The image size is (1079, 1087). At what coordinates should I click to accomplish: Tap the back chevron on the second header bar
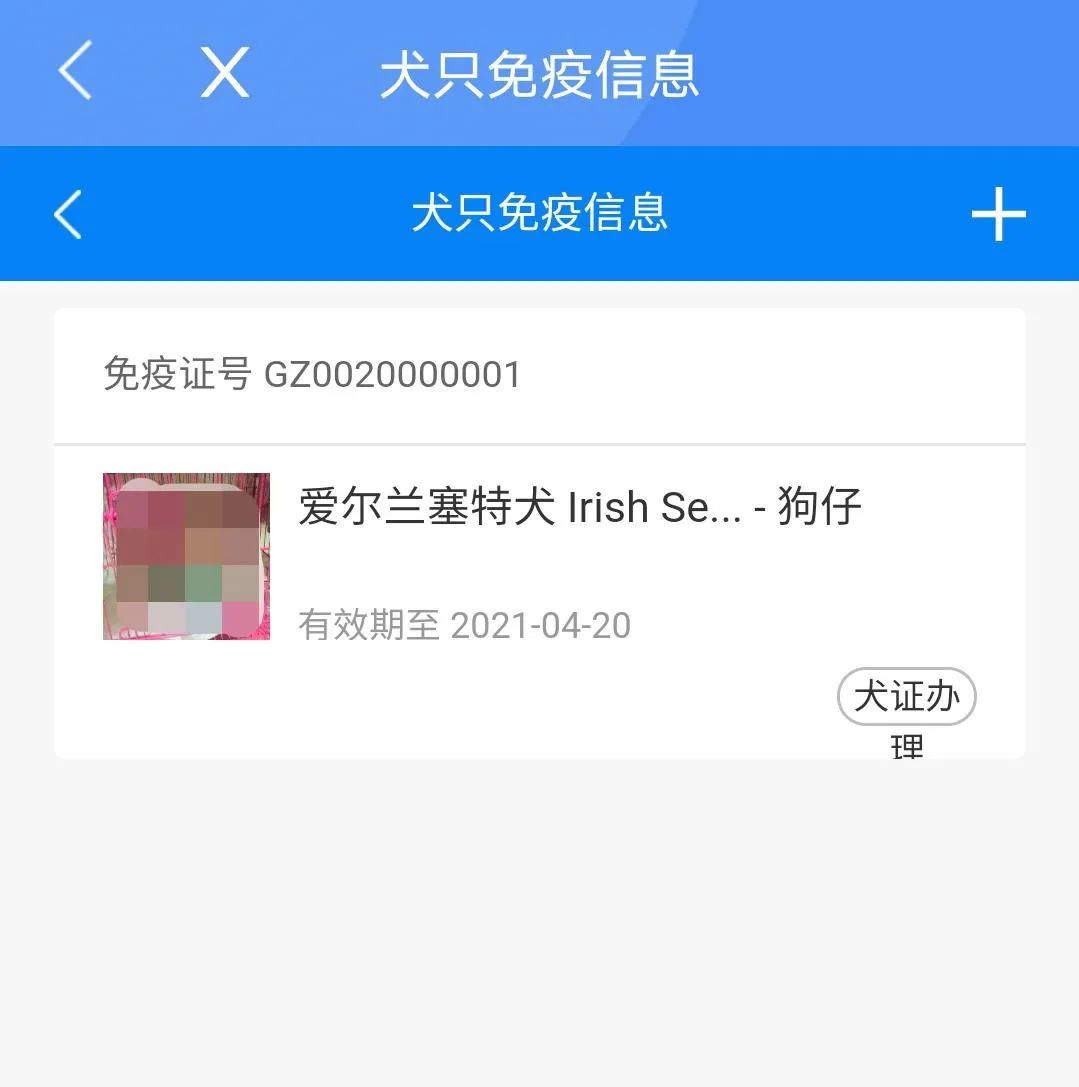tap(66, 213)
